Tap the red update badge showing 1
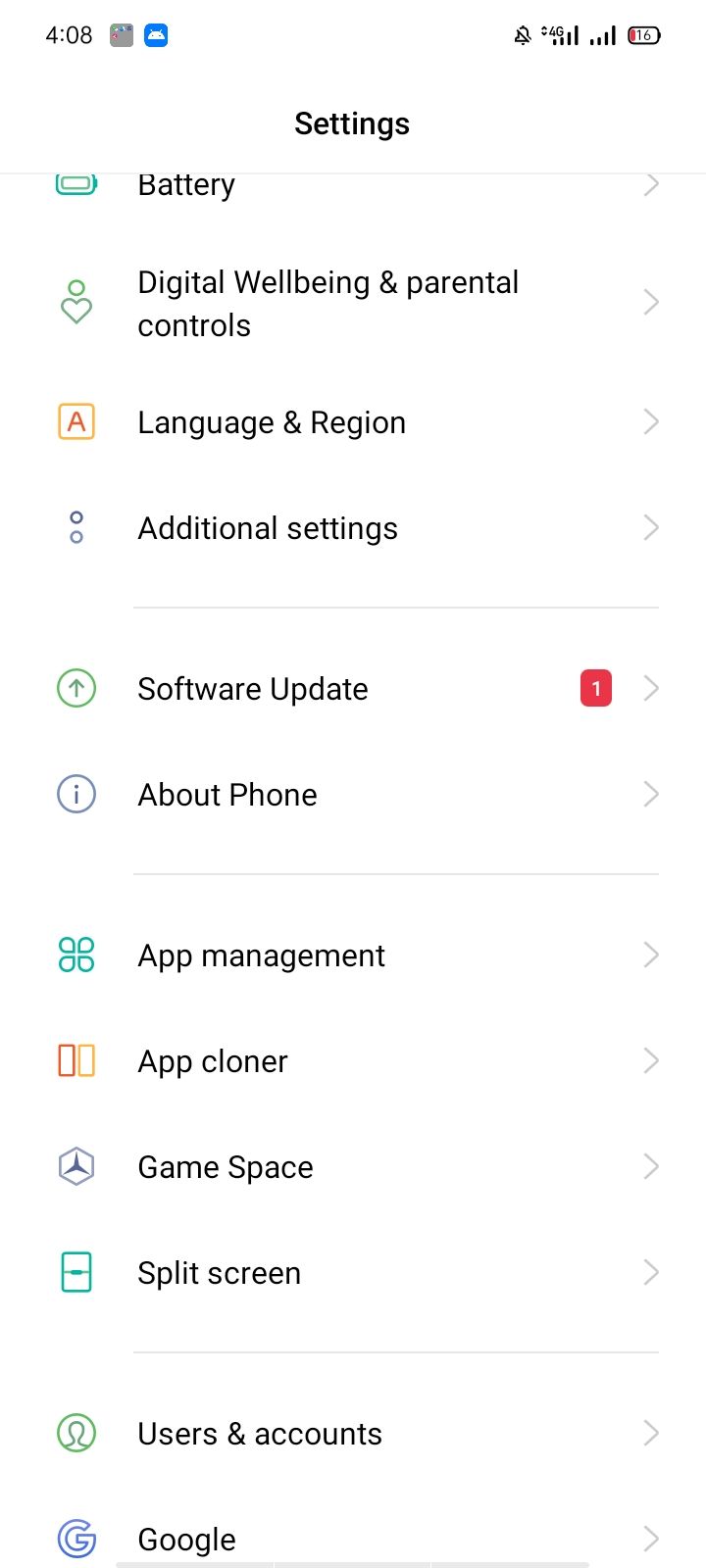 (x=595, y=688)
